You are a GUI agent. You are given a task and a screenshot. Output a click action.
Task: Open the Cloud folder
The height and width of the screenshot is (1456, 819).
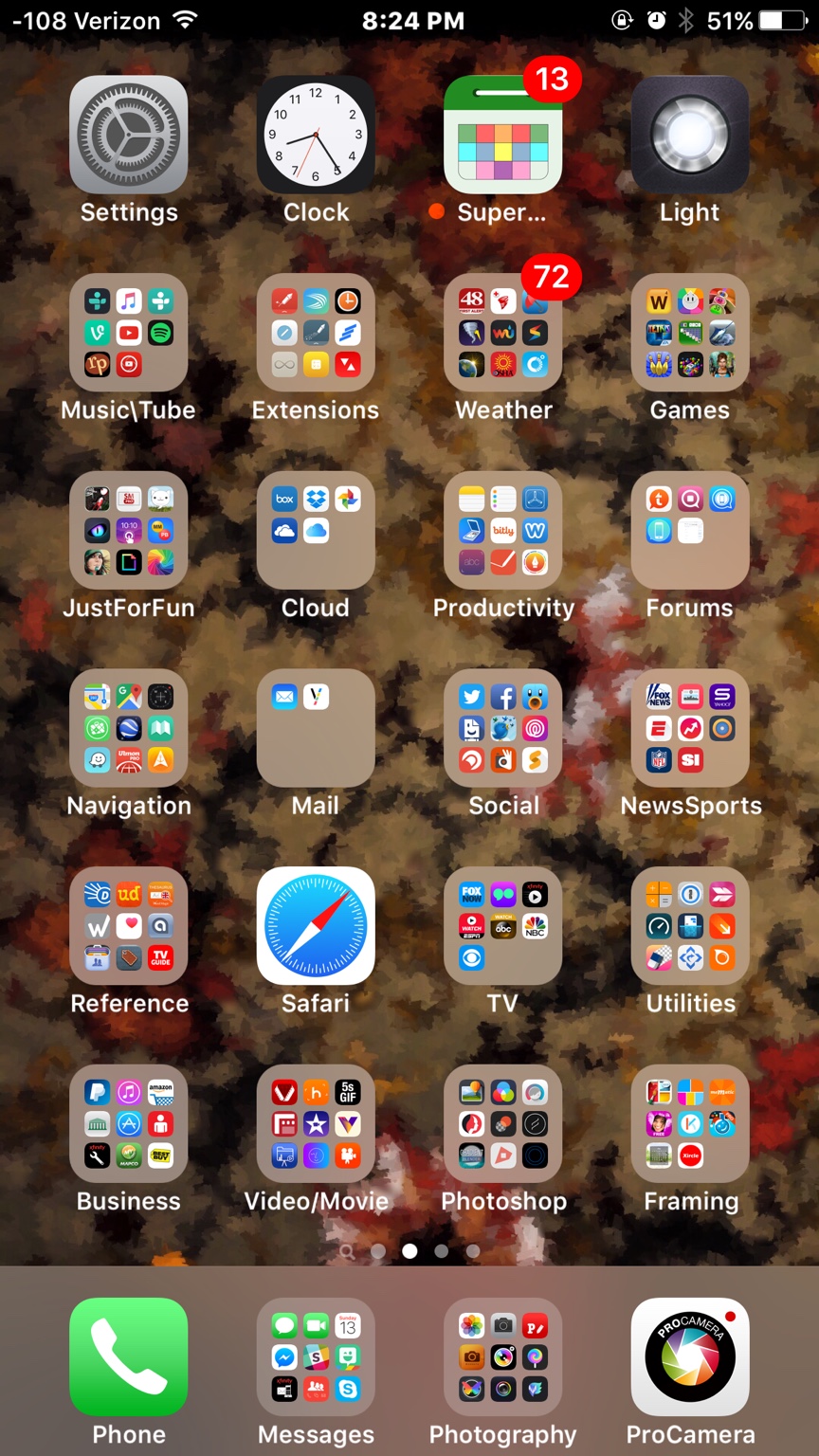pos(316,530)
